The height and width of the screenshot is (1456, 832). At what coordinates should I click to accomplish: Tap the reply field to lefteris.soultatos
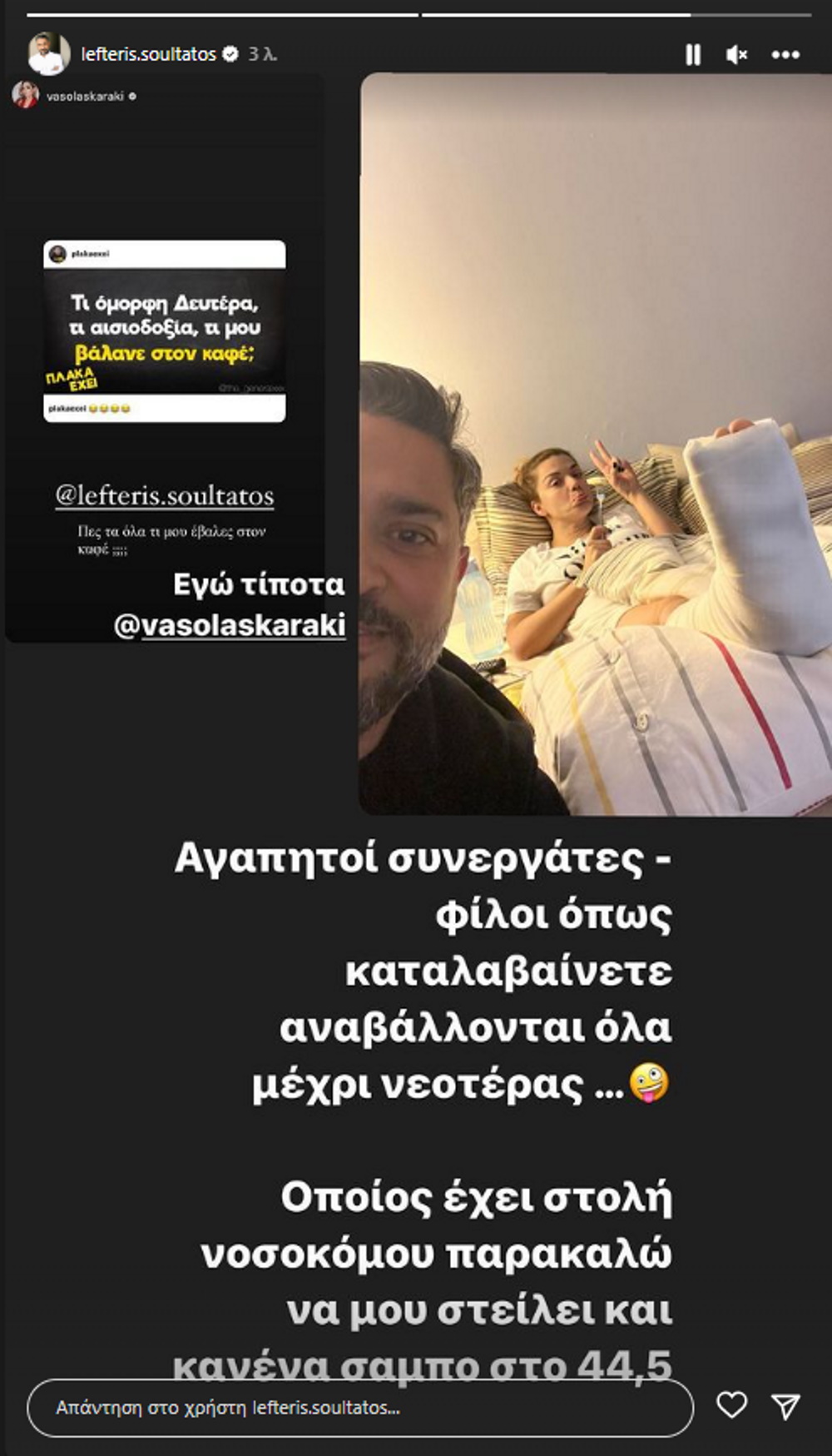pos(359,1407)
